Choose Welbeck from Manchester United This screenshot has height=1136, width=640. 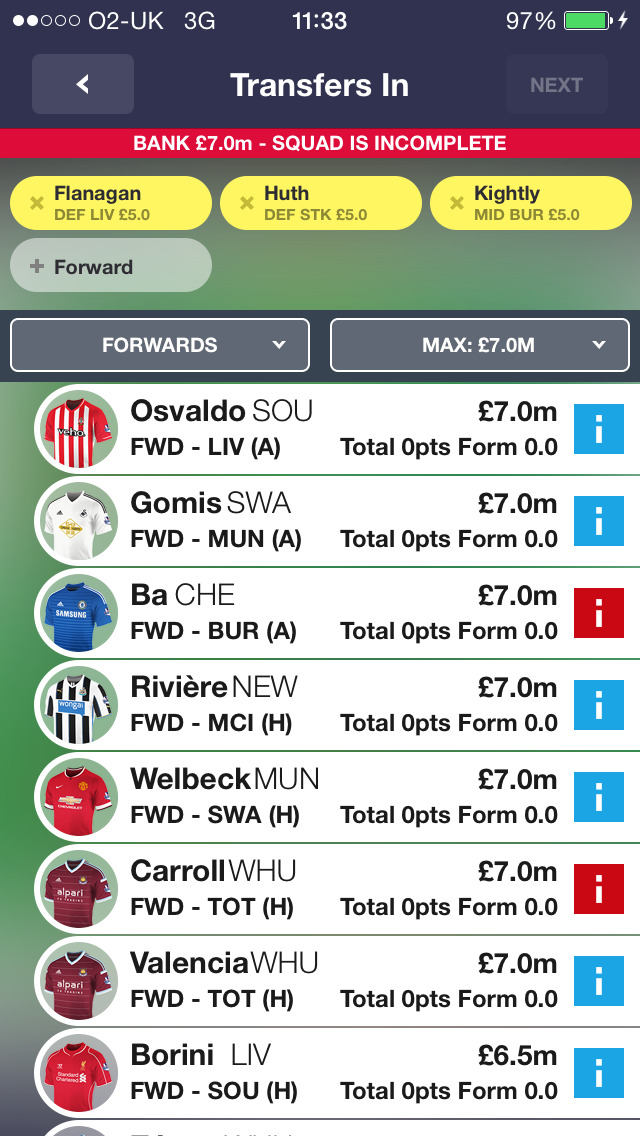[x=300, y=797]
